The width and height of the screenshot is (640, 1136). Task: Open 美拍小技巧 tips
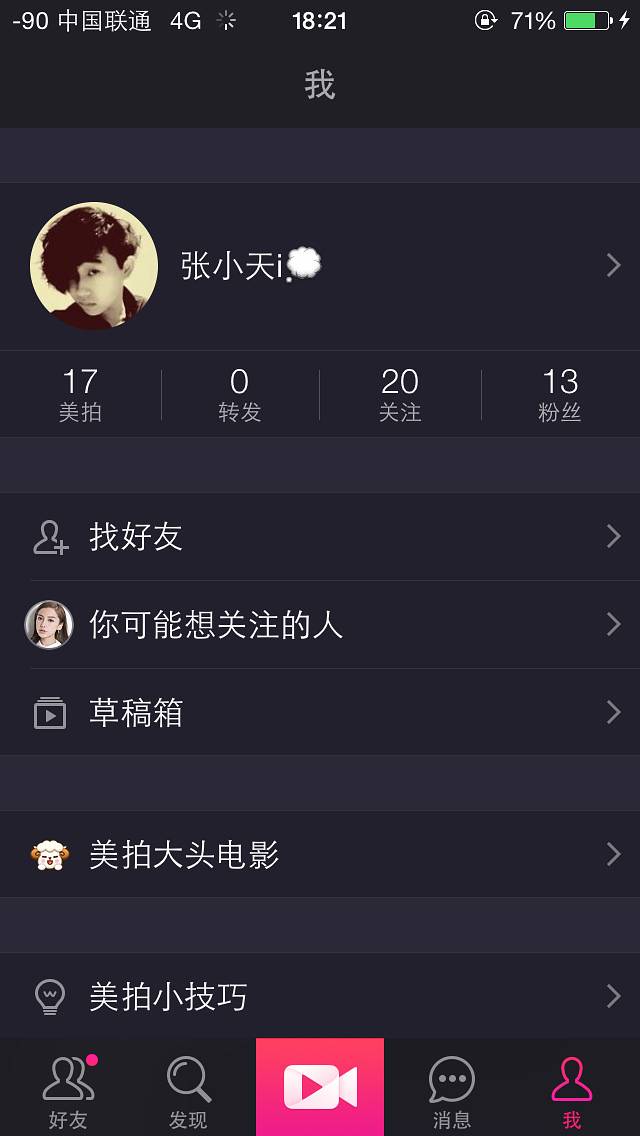click(320, 996)
